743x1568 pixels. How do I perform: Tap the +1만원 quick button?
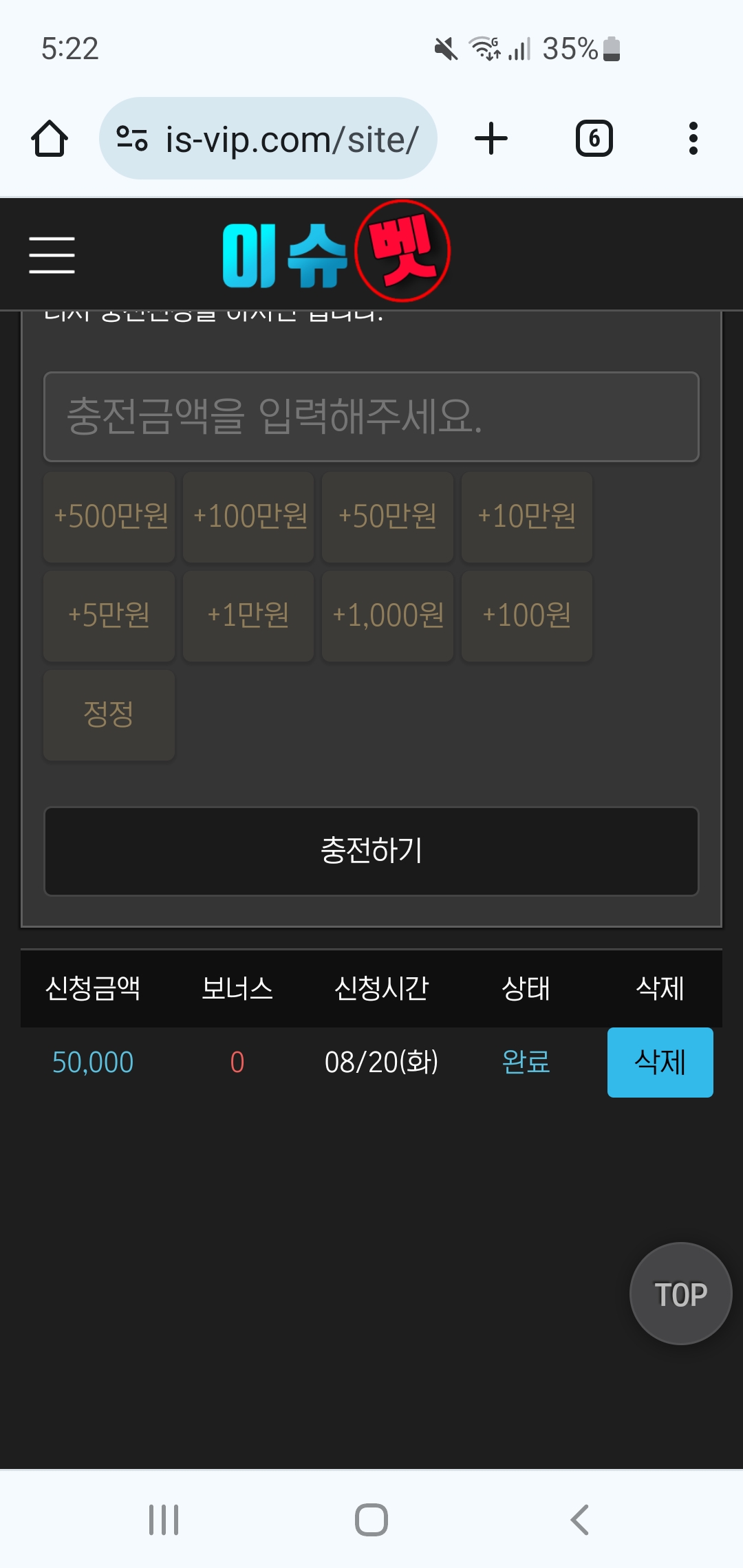249,616
